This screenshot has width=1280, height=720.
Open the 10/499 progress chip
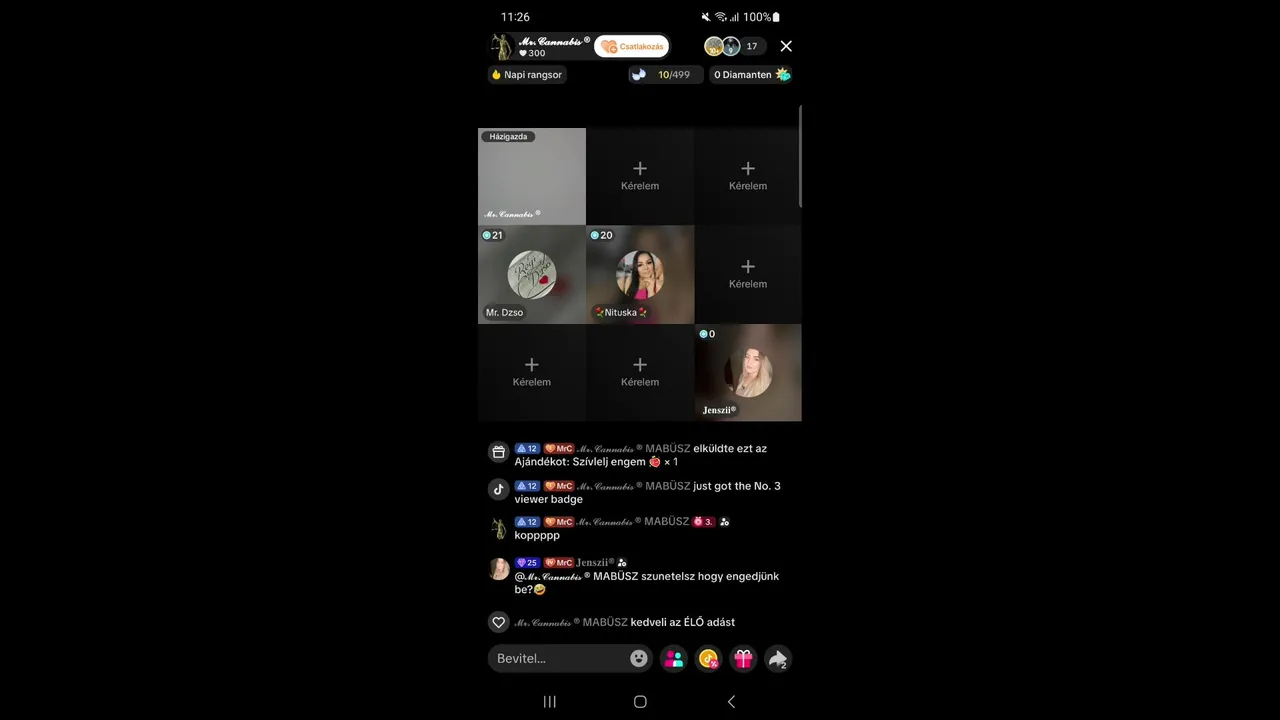pyautogui.click(x=665, y=75)
